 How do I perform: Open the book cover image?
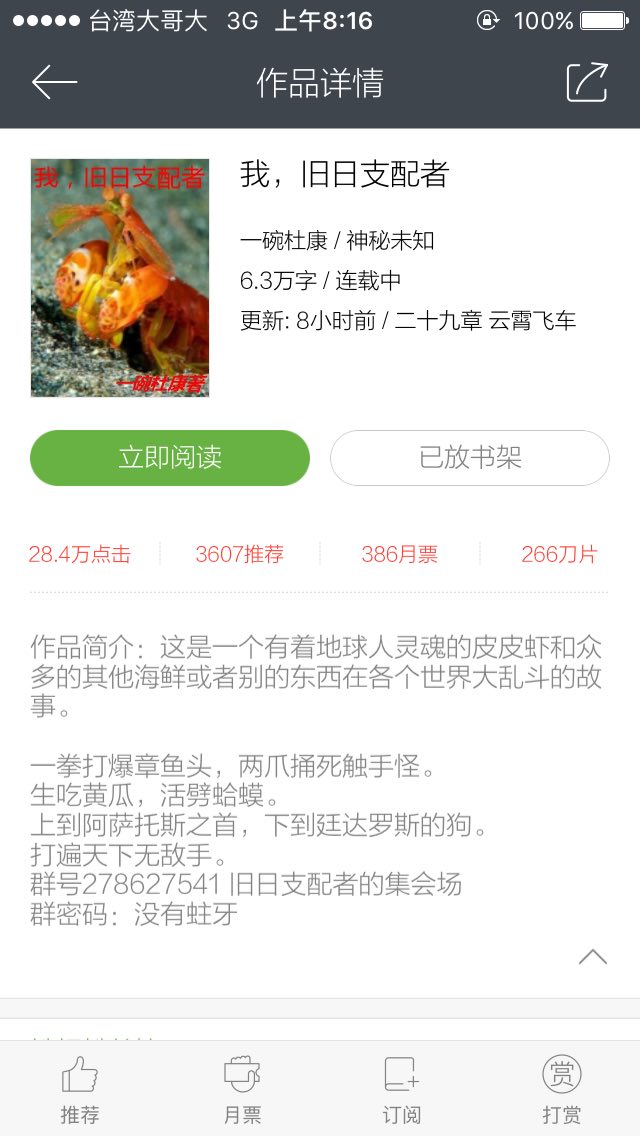[120, 278]
